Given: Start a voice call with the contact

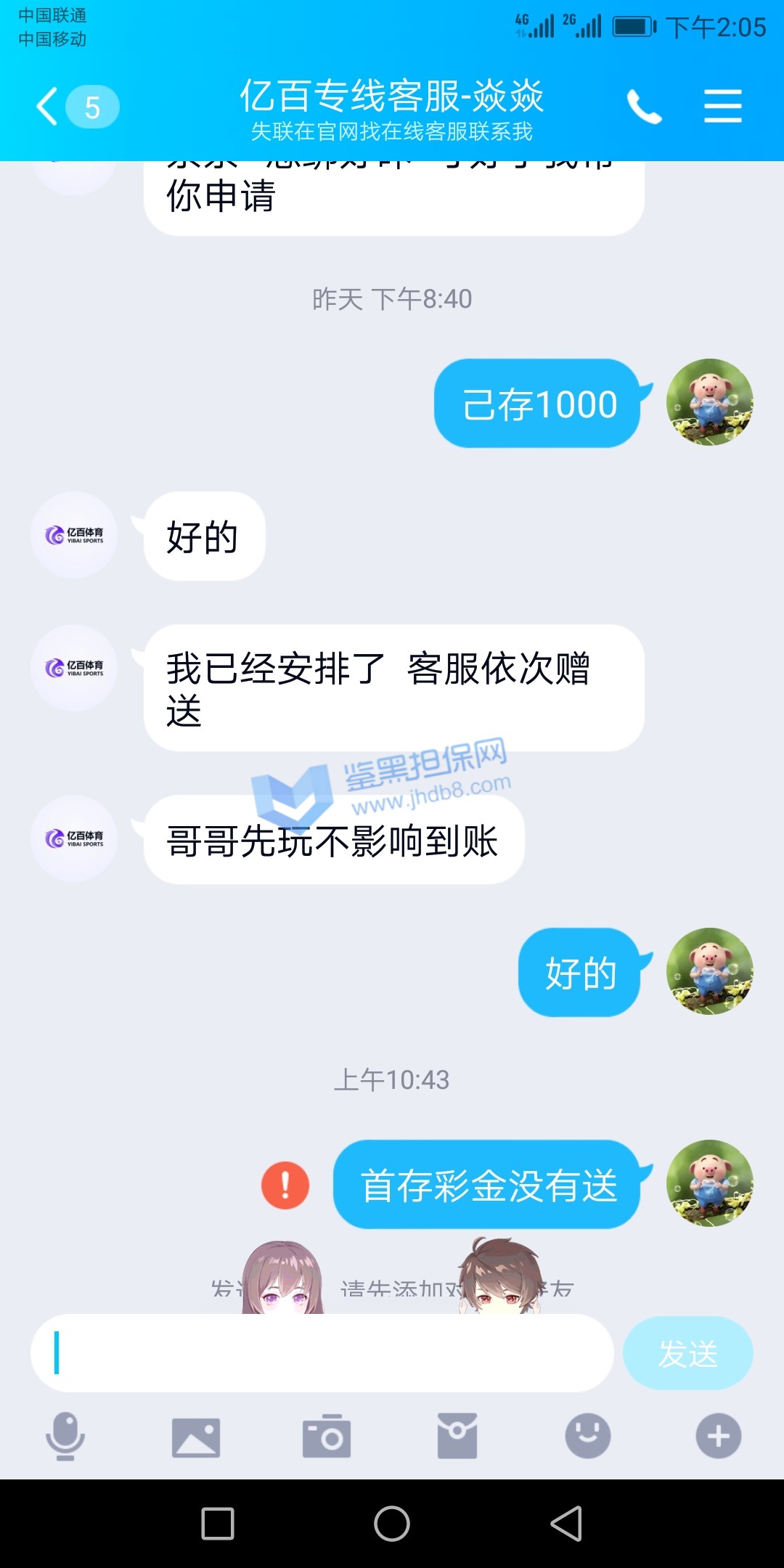Looking at the screenshot, I should click(x=644, y=107).
